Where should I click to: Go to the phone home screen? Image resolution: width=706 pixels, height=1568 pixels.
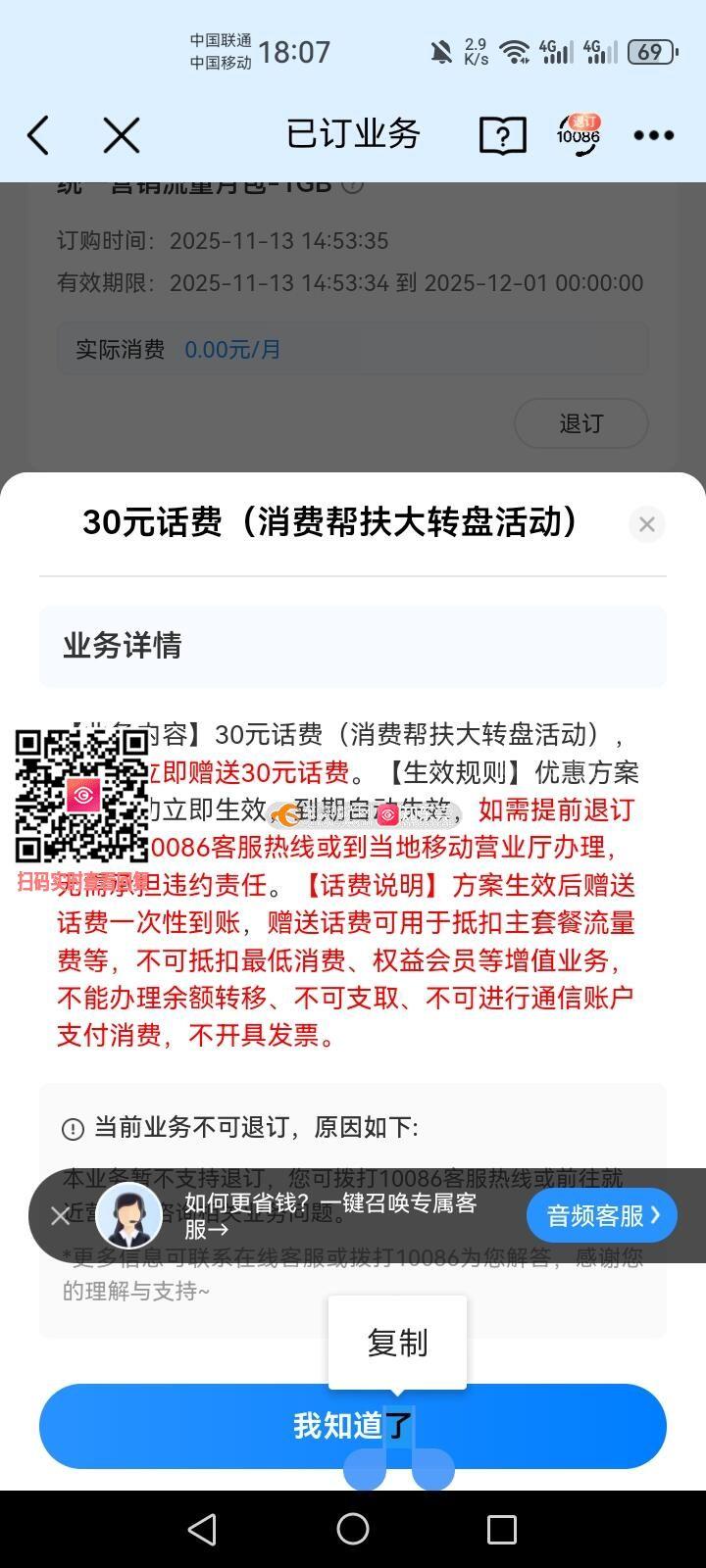tap(353, 1529)
